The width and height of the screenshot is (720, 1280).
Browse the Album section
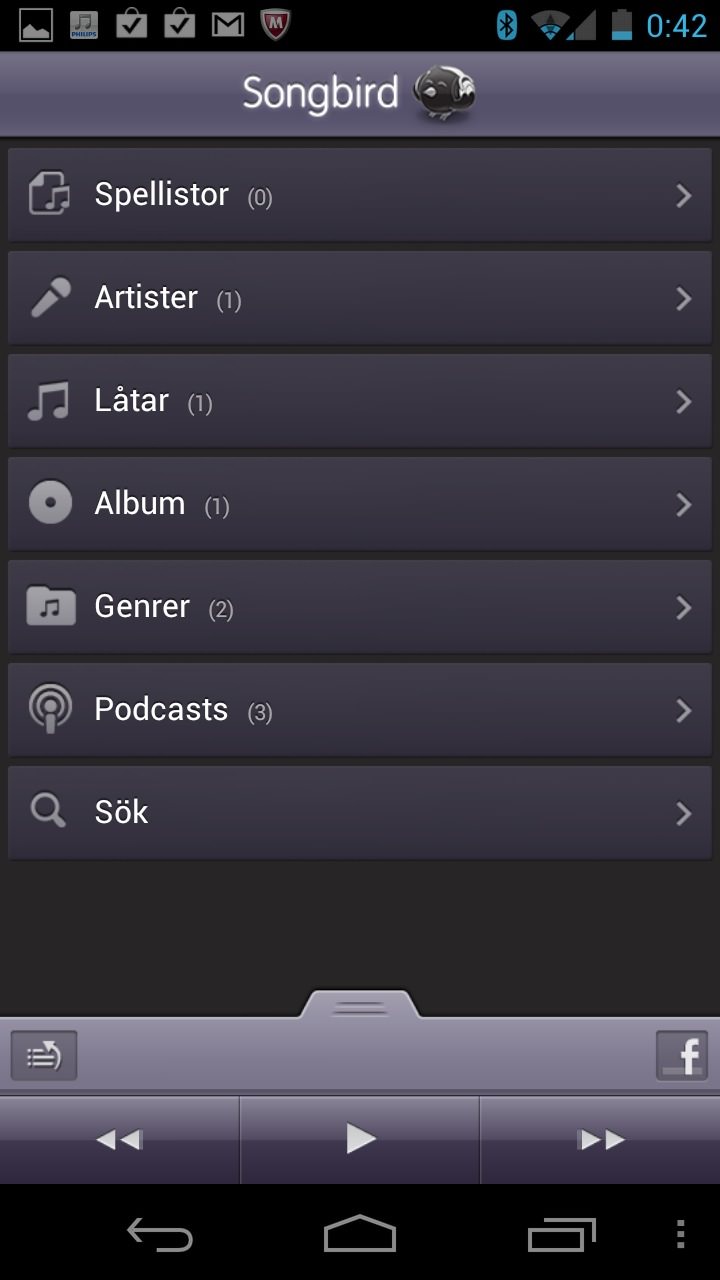tap(360, 504)
